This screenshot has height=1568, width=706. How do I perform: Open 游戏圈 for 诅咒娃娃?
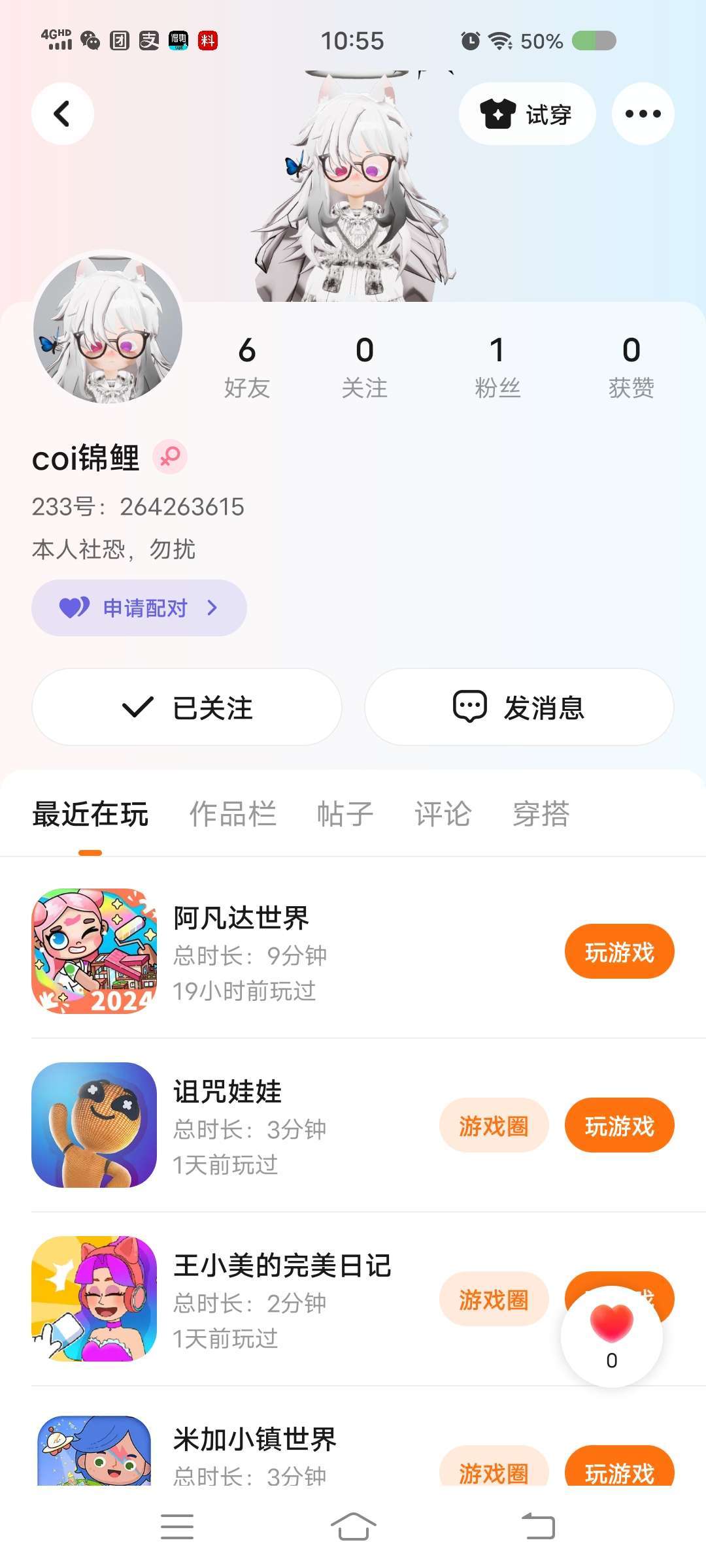tap(494, 1126)
